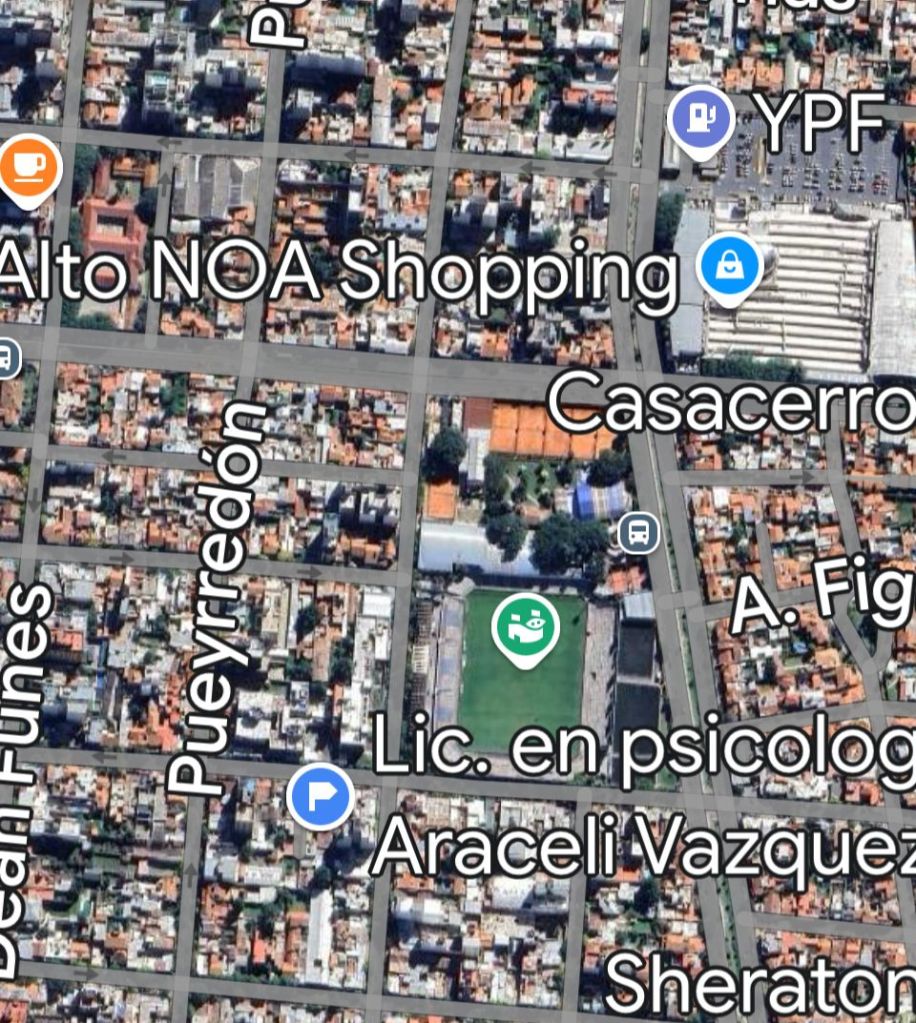Open the green stadium marker
Viewport: 916px width, 1023px height.
click(525, 628)
